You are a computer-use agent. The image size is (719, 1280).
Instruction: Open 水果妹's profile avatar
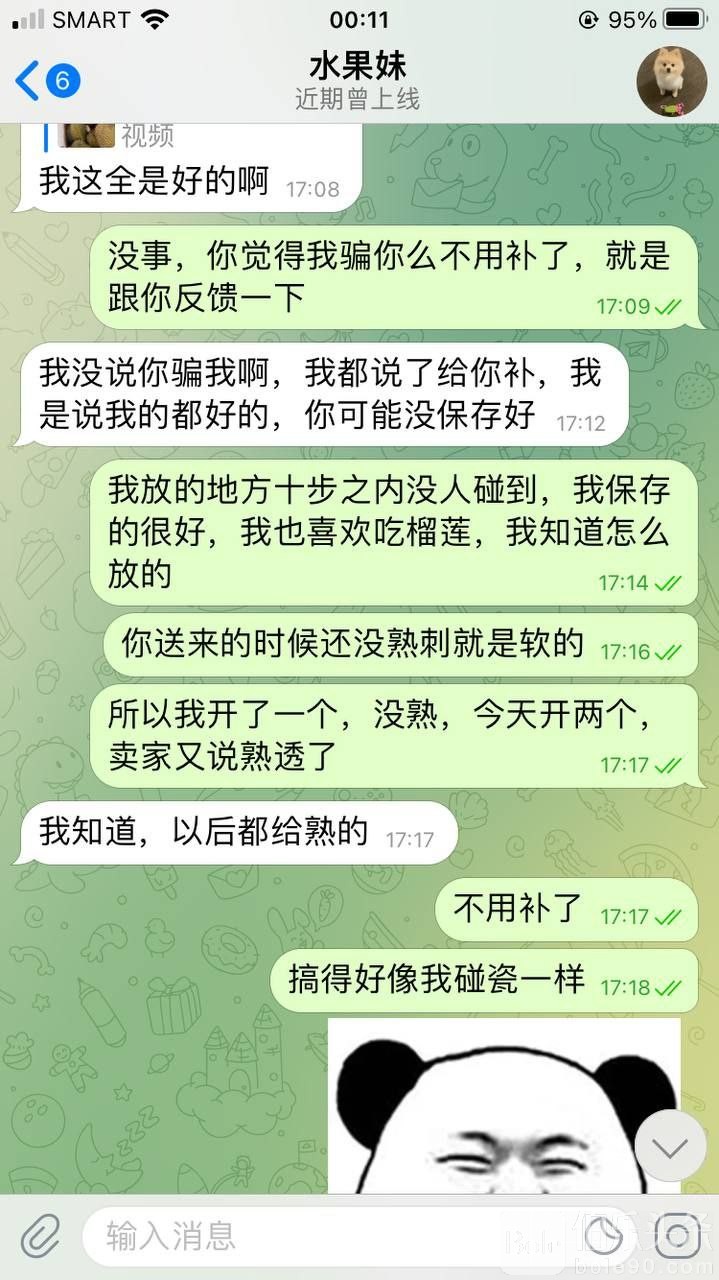(x=672, y=80)
